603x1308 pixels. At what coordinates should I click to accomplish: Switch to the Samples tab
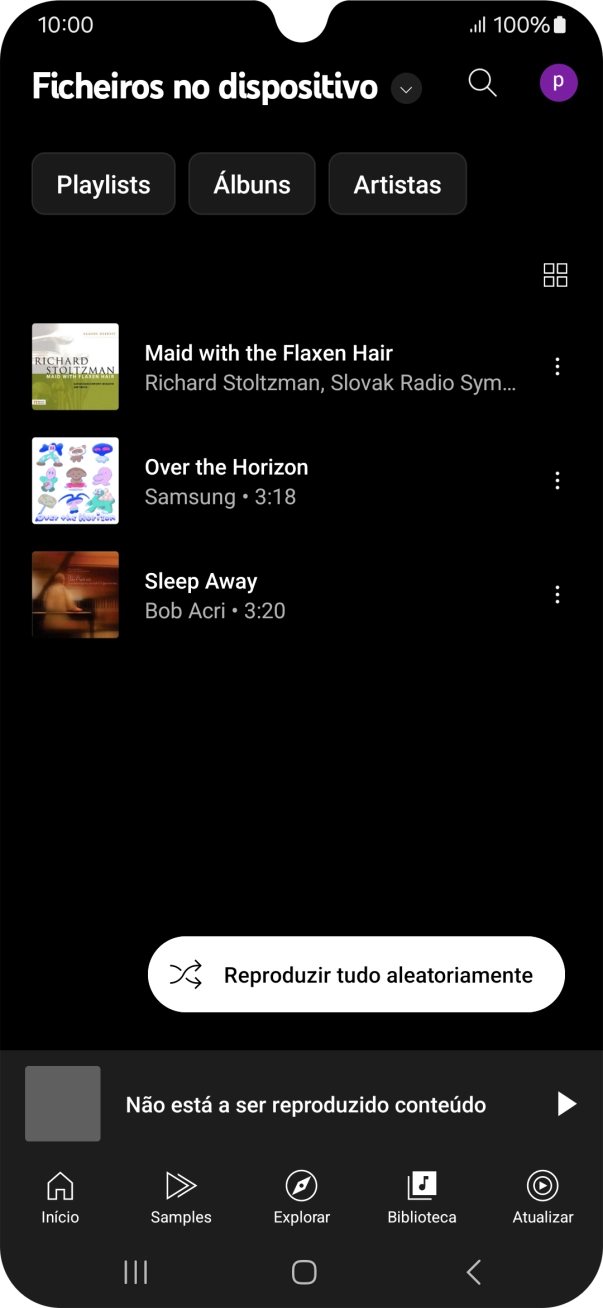tap(181, 1197)
